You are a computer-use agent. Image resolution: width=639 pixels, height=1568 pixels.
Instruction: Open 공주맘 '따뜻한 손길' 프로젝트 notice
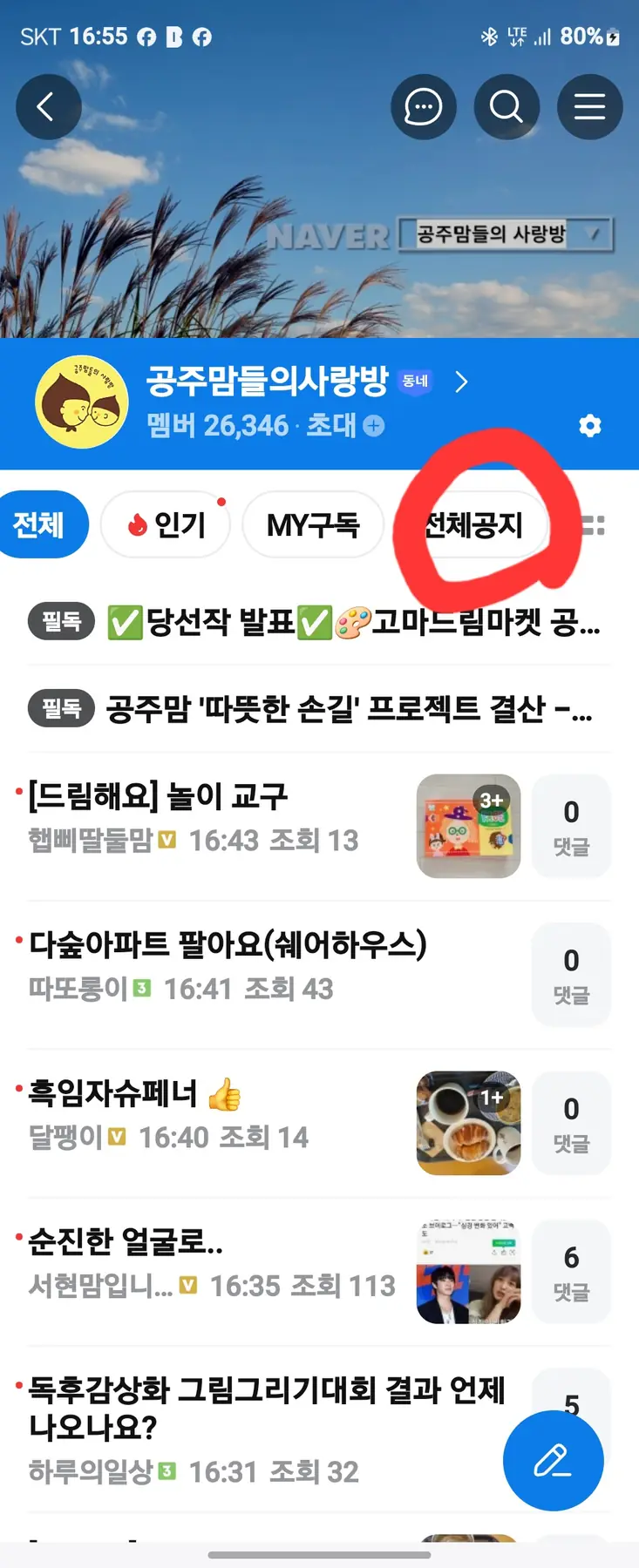349,709
